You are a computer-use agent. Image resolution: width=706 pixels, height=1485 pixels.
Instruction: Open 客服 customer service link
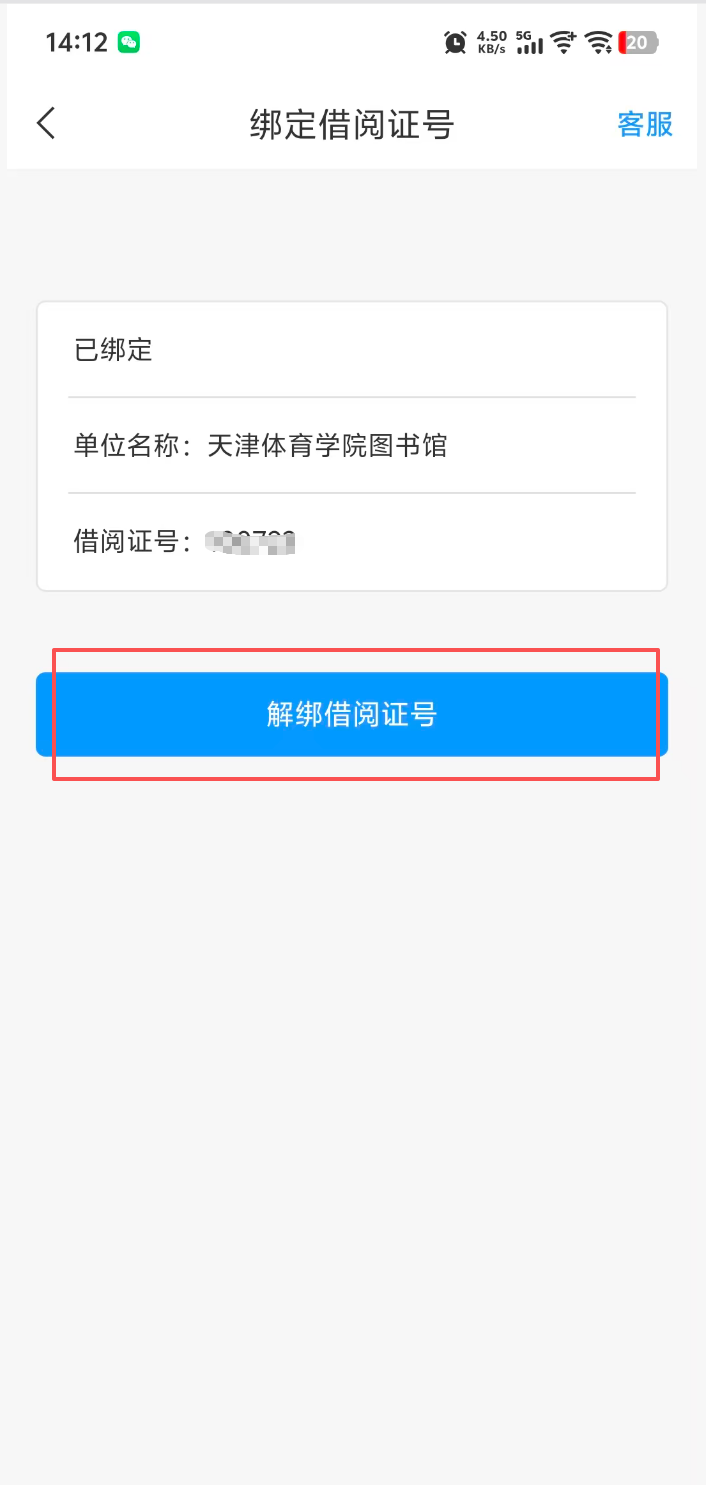coord(645,124)
